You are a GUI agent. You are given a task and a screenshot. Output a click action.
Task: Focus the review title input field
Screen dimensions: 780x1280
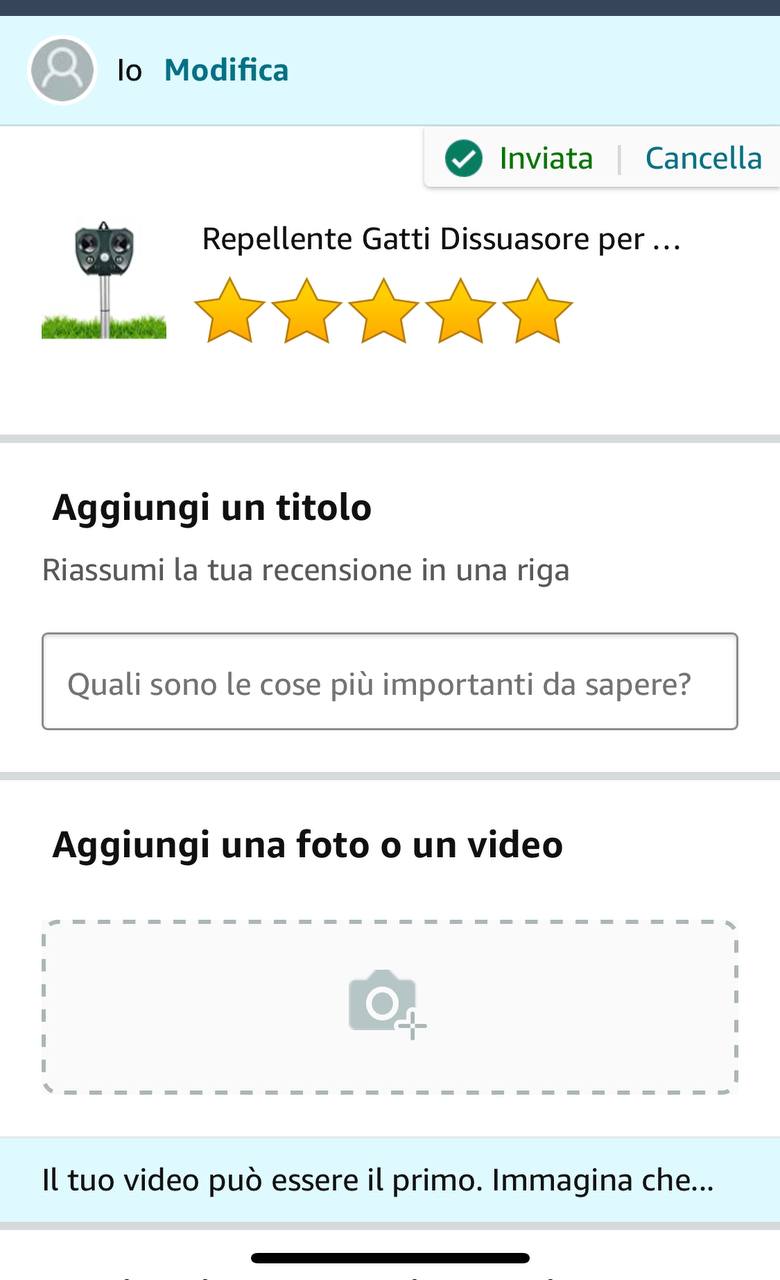click(x=390, y=681)
